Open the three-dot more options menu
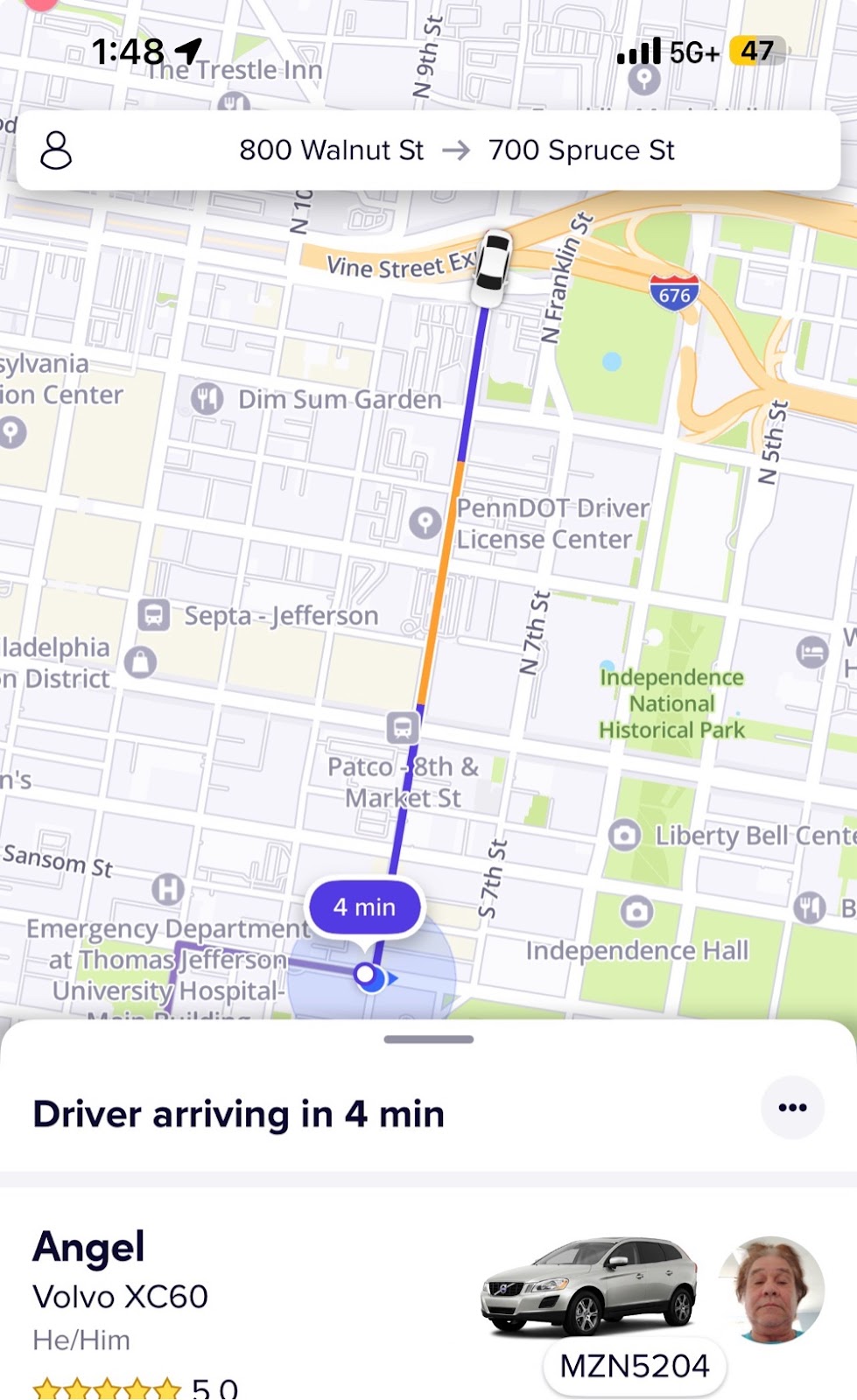Viewport: 857px width, 1400px height. [x=792, y=1108]
